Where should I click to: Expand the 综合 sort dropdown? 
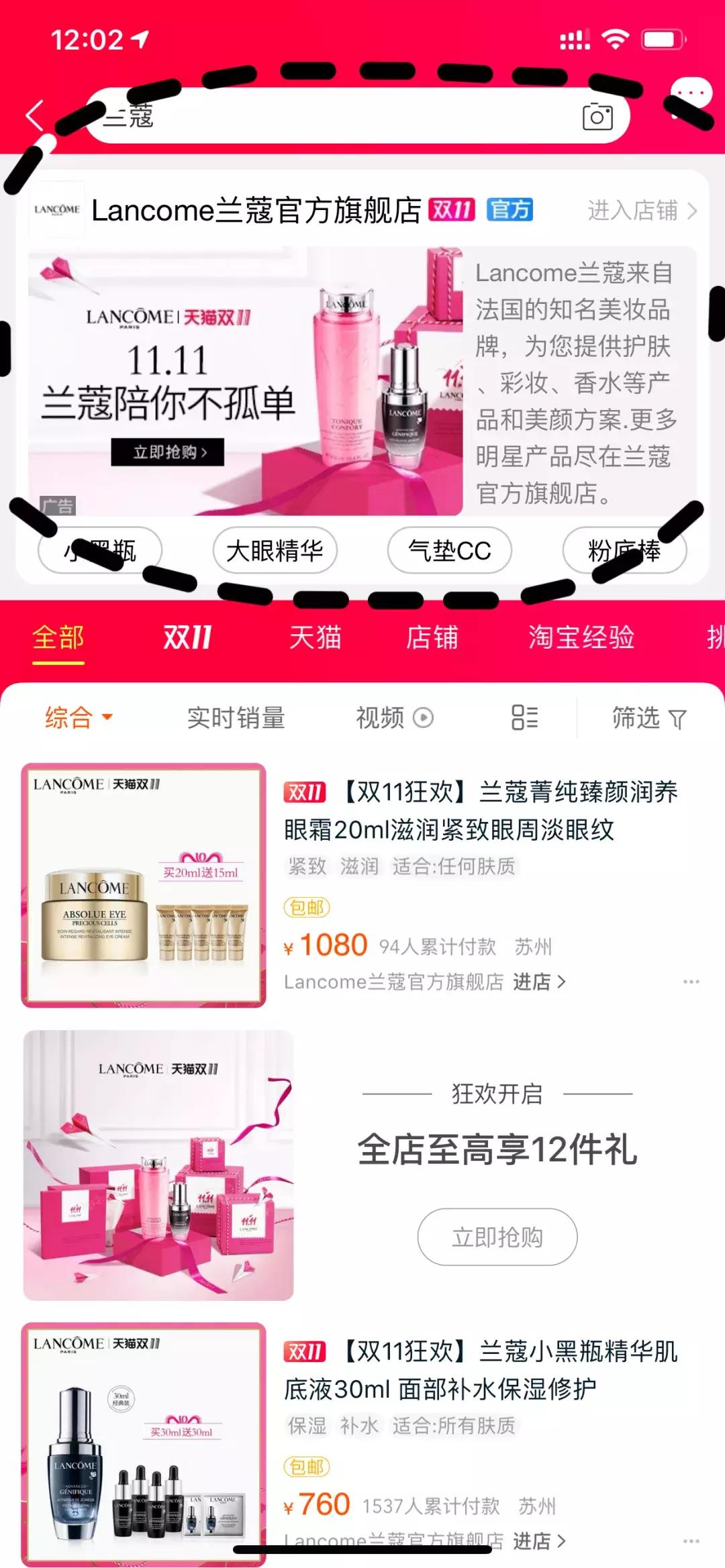[x=76, y=717]
